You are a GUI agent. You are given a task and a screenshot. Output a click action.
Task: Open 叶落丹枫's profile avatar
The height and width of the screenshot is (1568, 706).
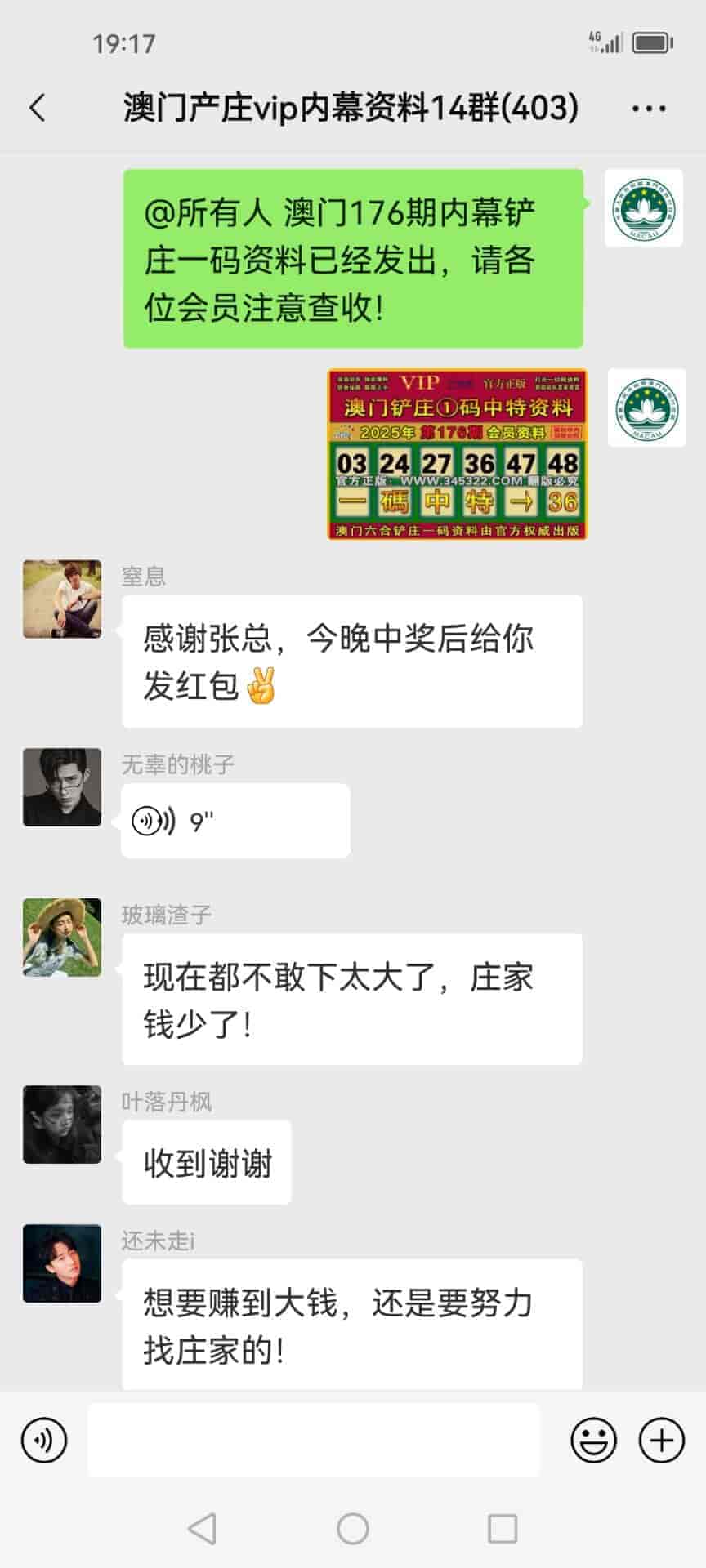(x=62, y=1125)
